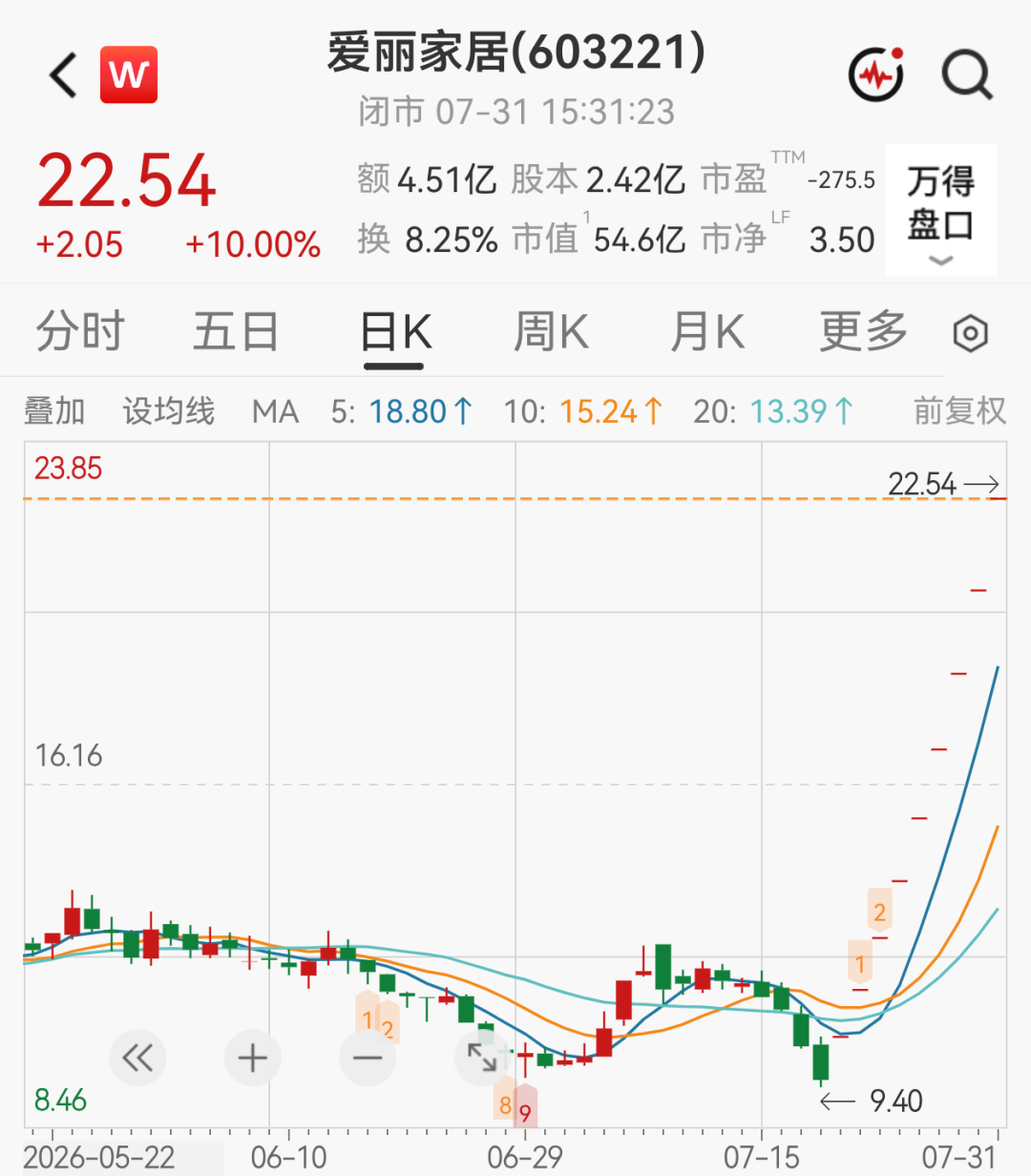
Task: Go back with the left arrow
Action: pos(63,75)
